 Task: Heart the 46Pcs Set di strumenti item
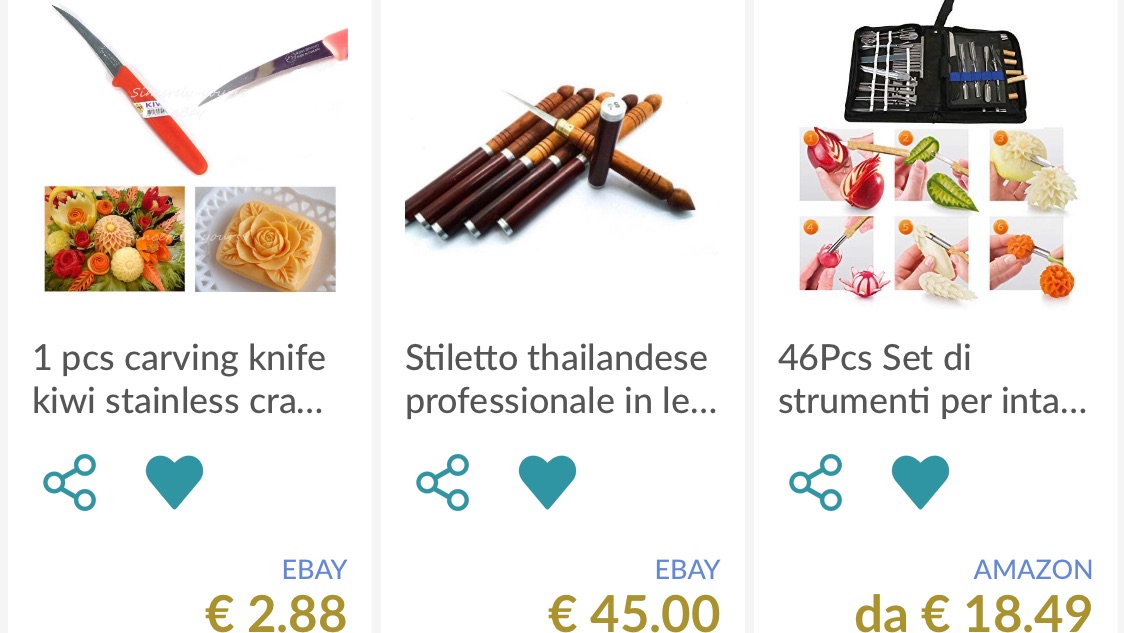pyautogui.click(x=920, y=482)
